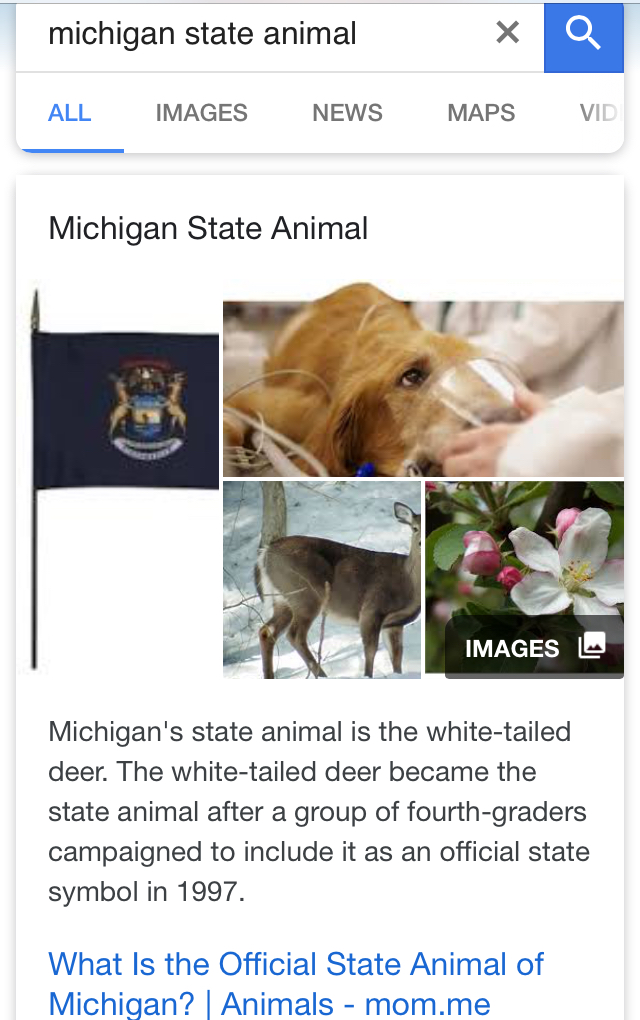640x1020 pixels.
Task: Go to the MAPS tab
Action: (x=481, y=113)
